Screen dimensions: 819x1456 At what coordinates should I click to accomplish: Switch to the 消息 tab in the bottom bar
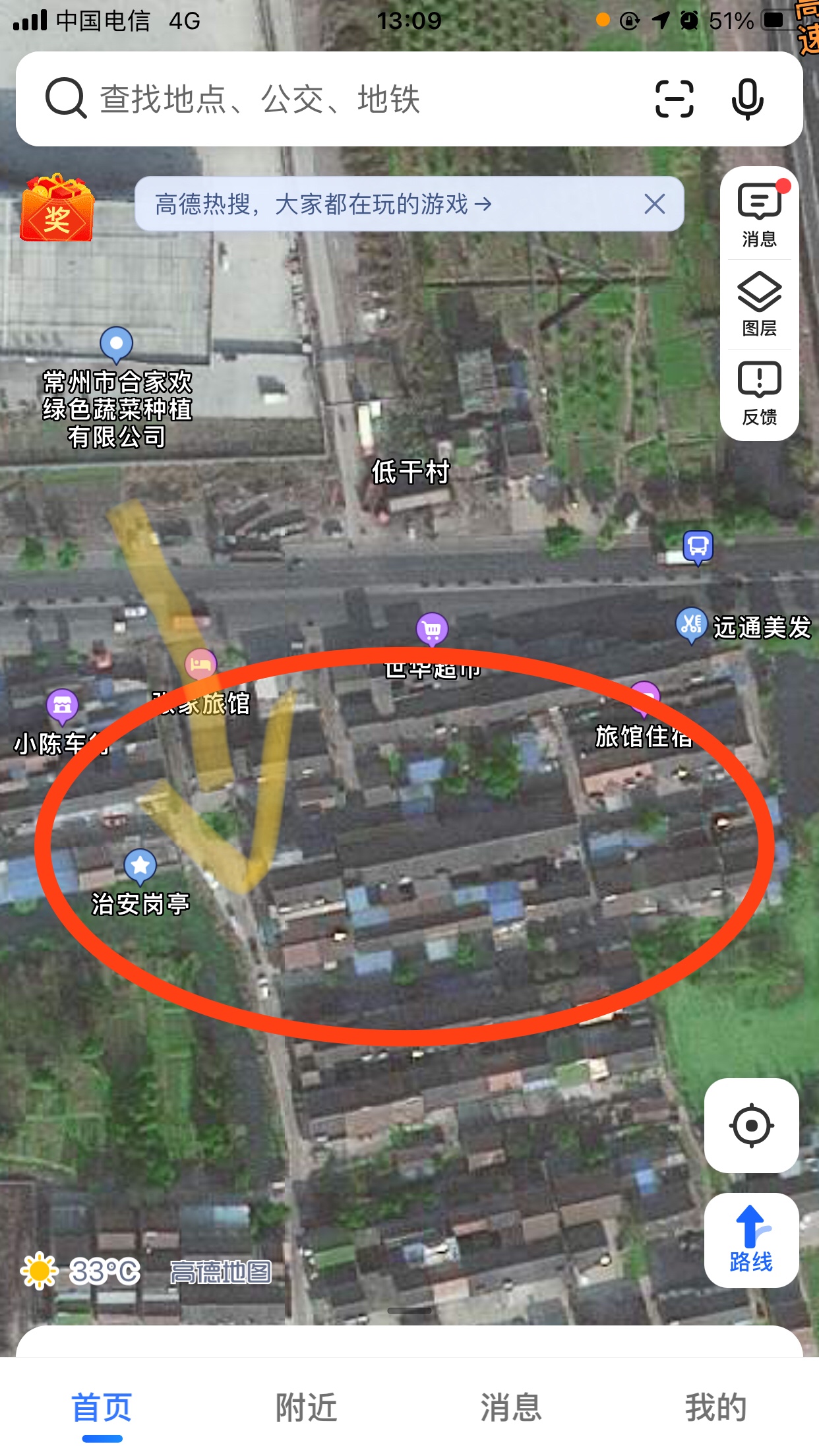pyautogui.click(x=511, y=1408)
